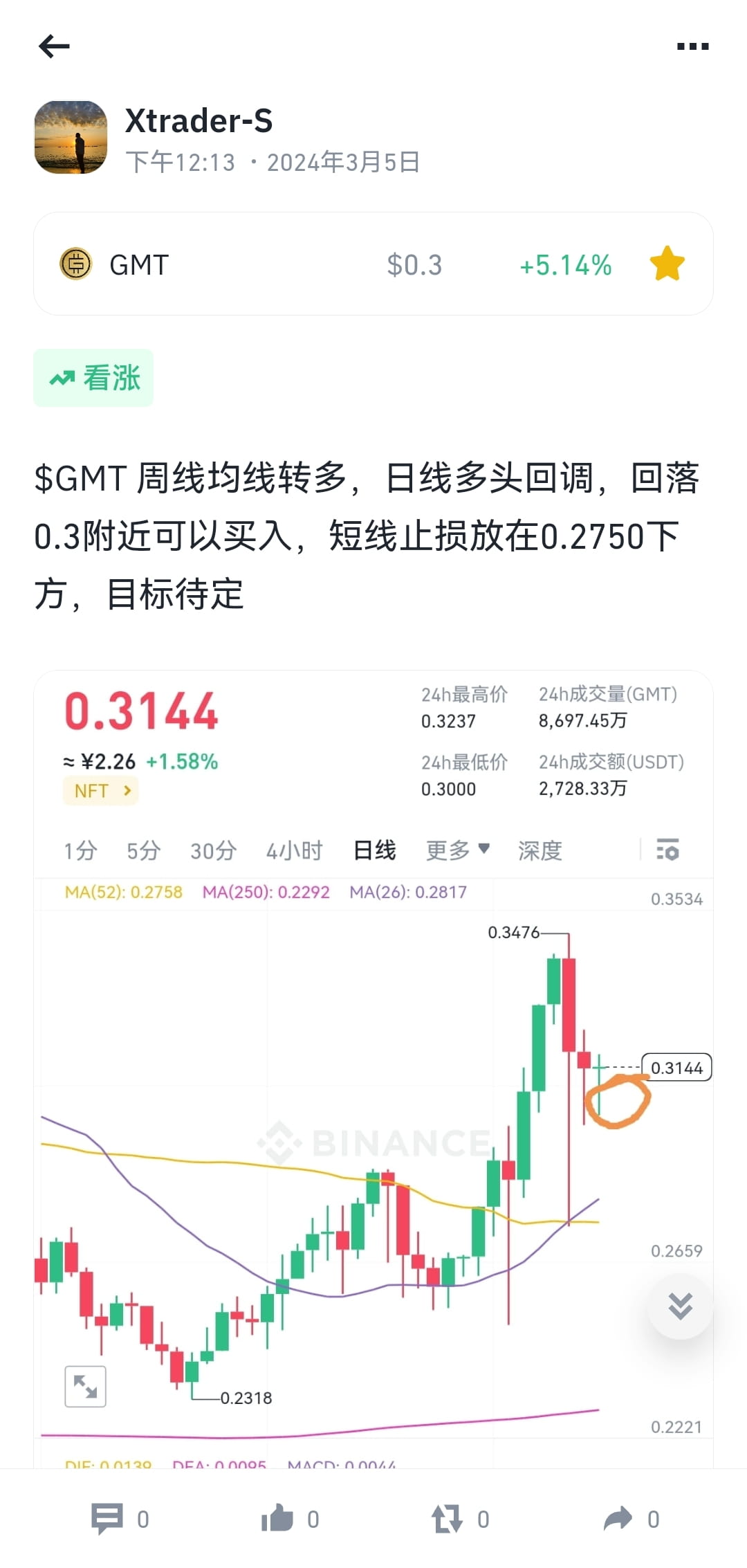Expand the NFT category link

point(100,790)
